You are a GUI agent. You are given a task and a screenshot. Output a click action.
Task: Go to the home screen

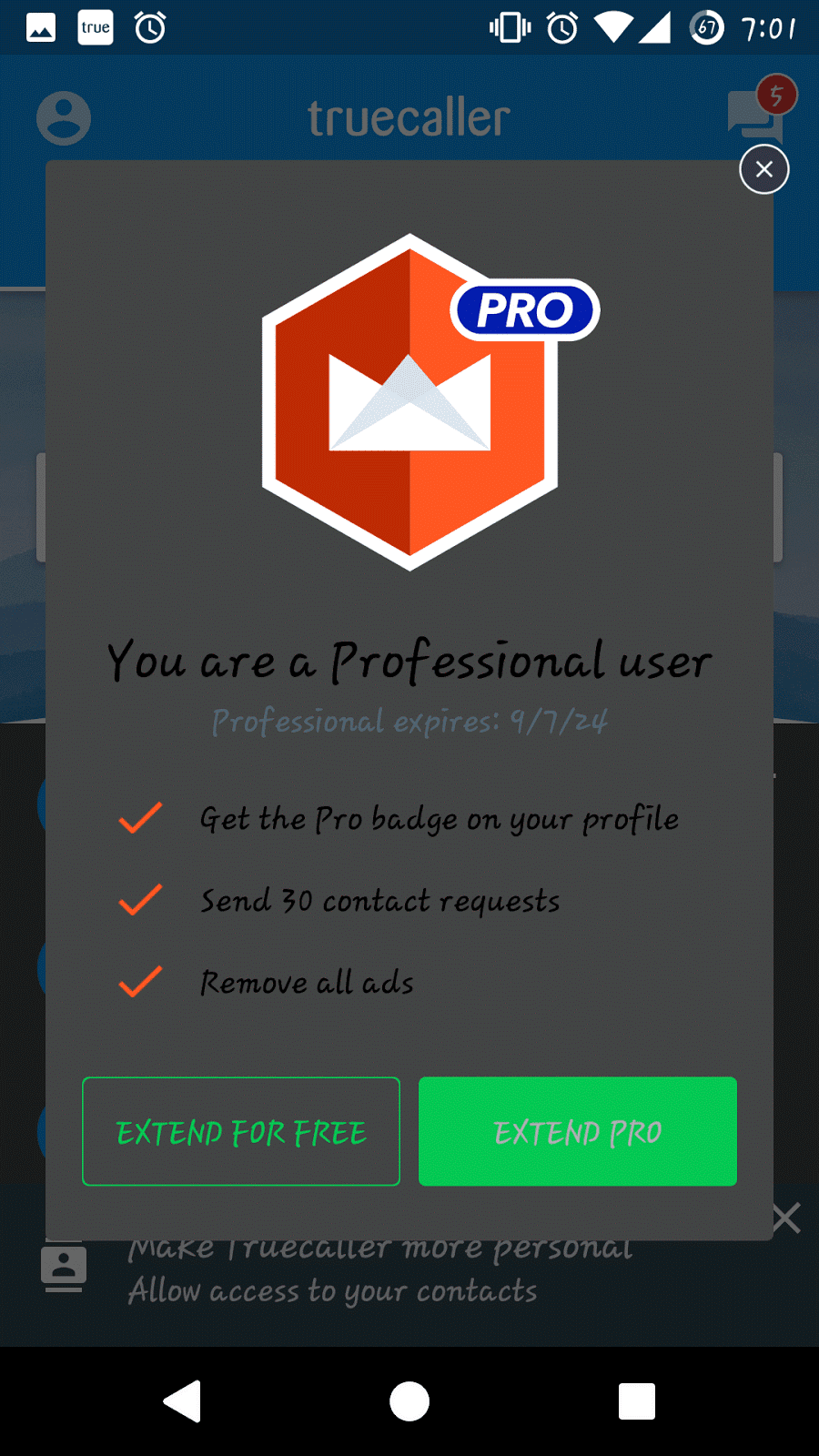[409, 1401]
